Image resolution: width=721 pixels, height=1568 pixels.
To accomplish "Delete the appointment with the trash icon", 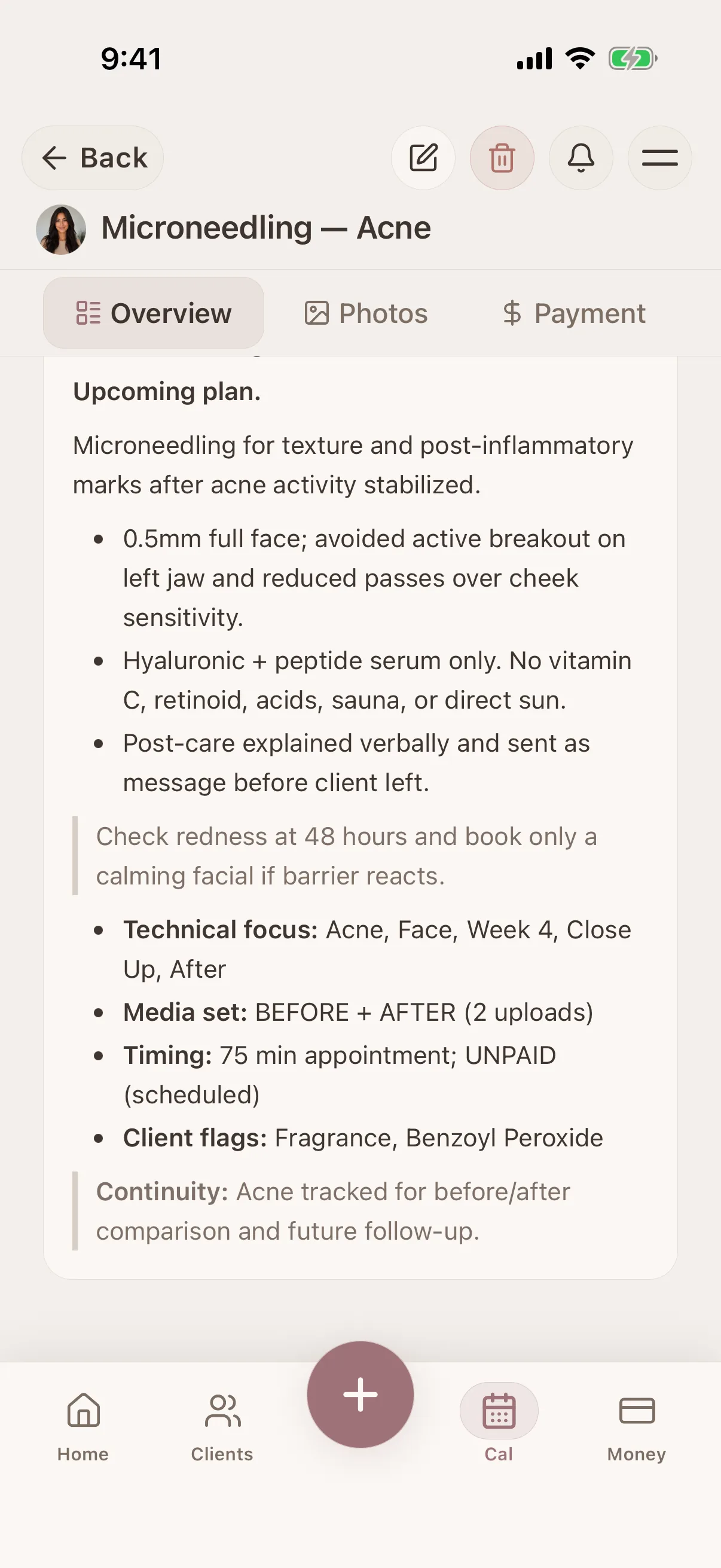I will (x=502, y=158).
